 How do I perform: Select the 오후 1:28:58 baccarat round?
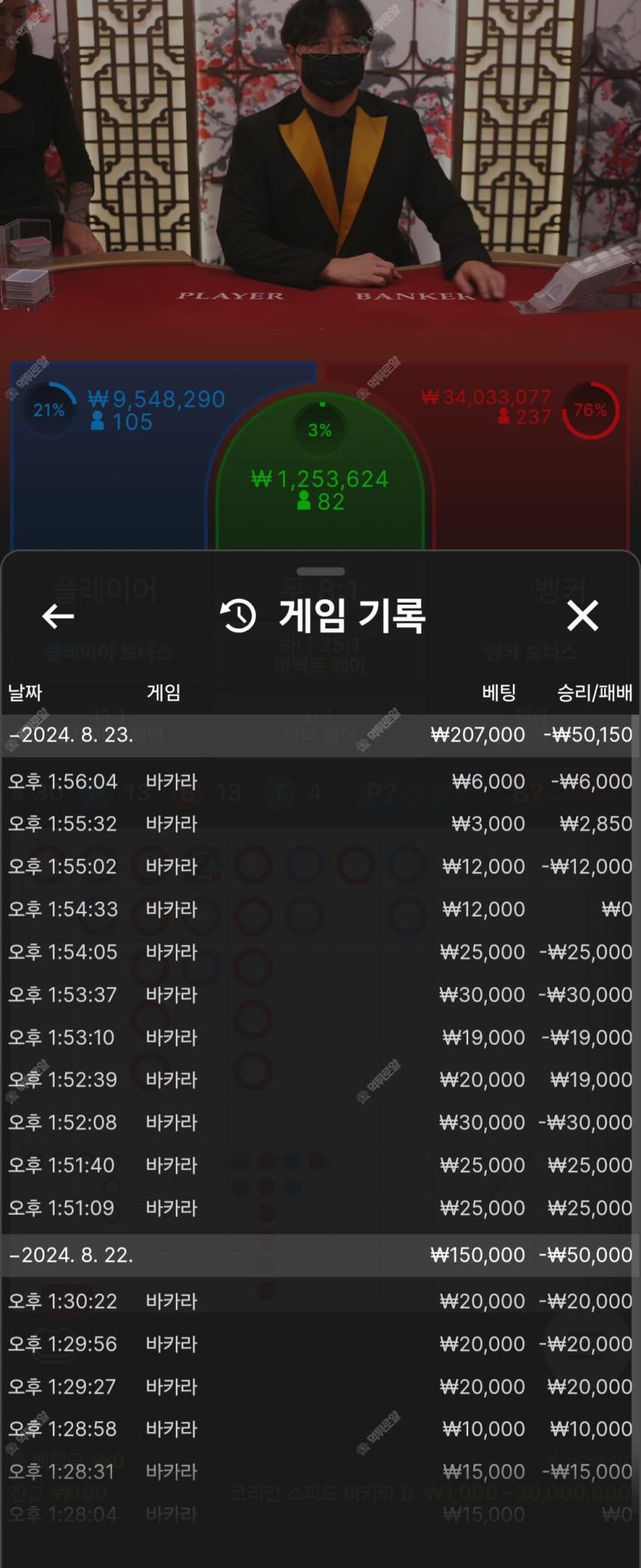pos(319,1429)
